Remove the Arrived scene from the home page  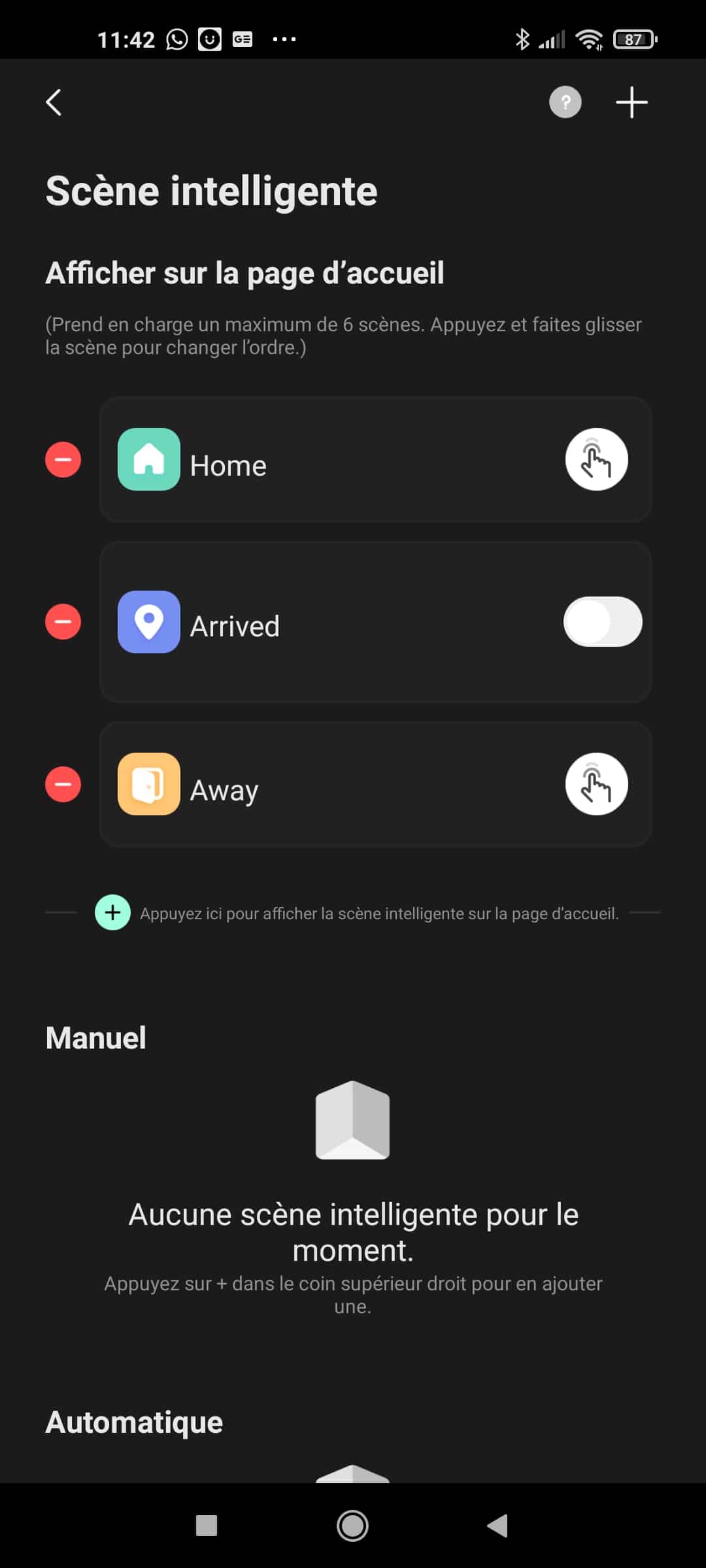63,621
